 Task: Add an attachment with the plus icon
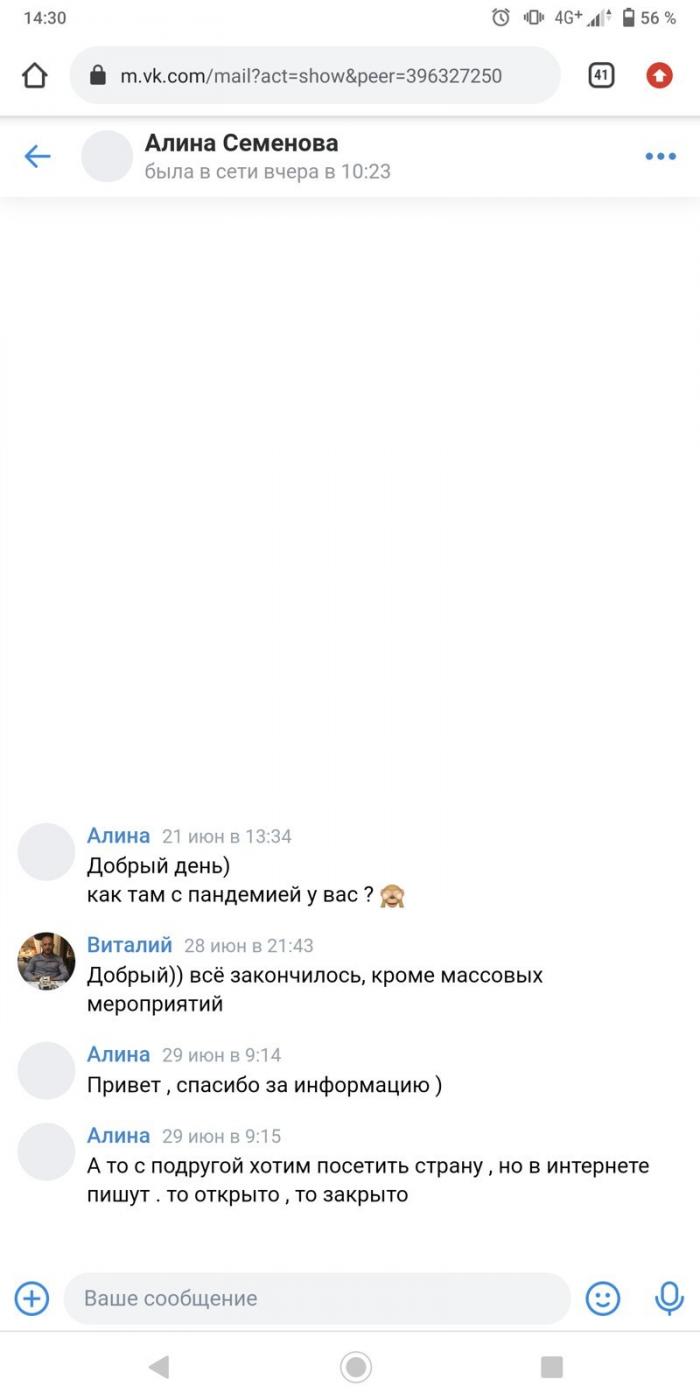32,1299
